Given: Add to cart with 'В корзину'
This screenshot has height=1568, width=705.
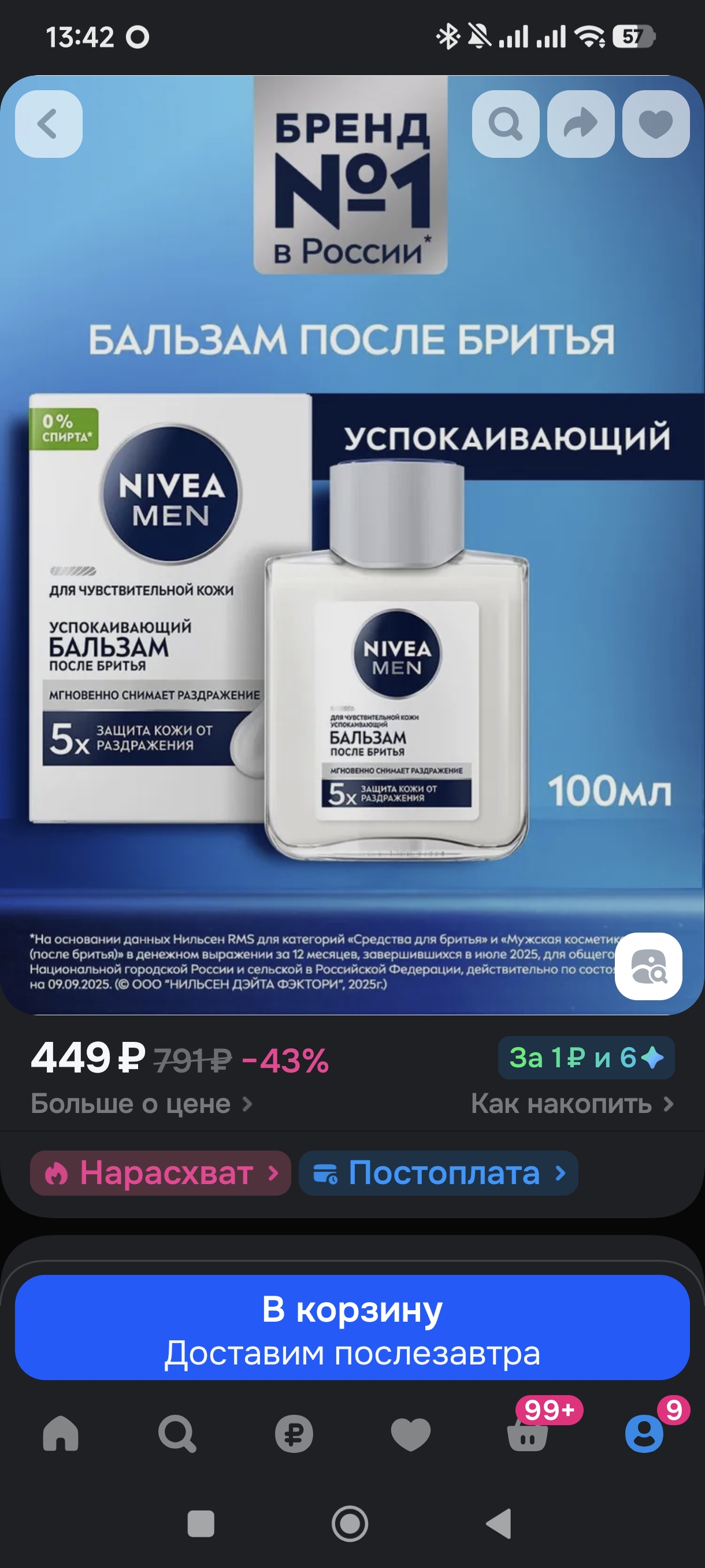Looking at the screenshot, I should pos(352,1327).
